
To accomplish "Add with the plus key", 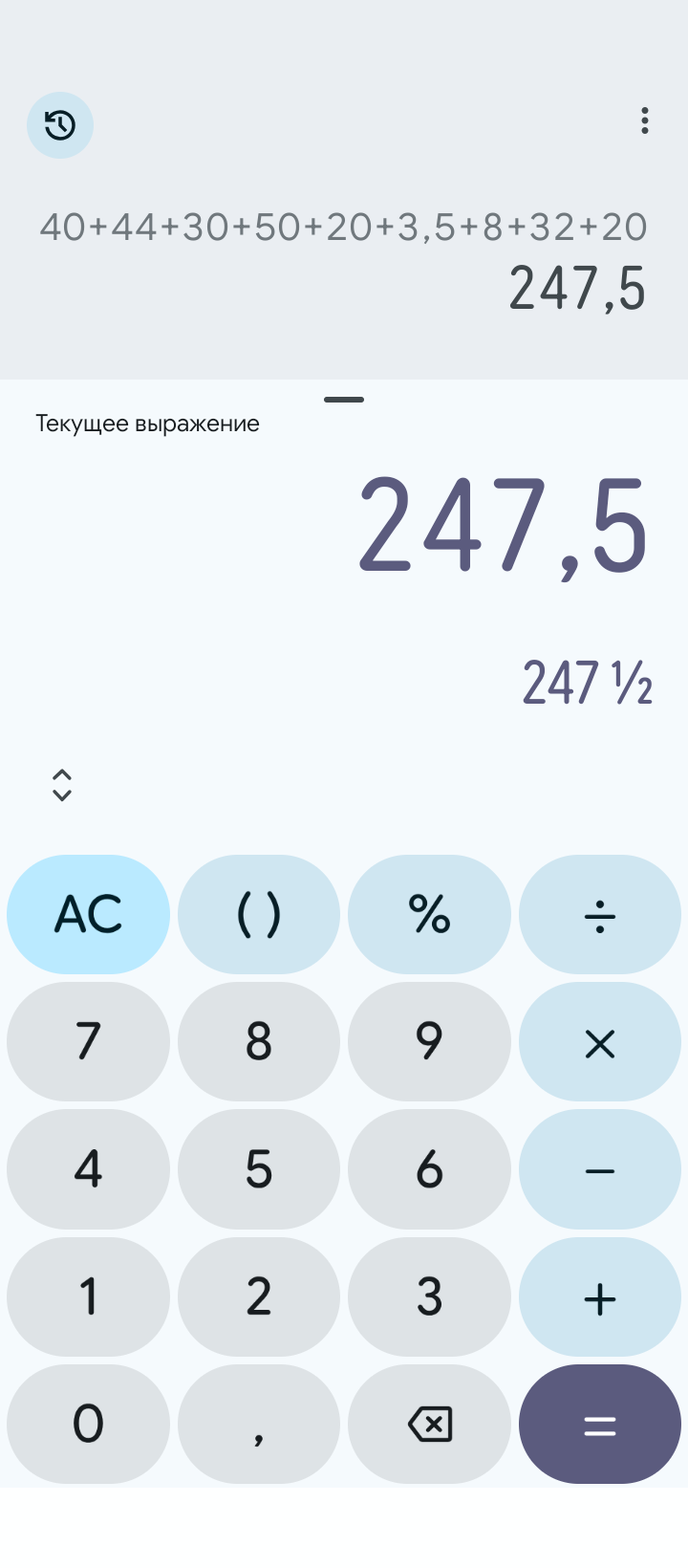I will tap(600, 1296).
